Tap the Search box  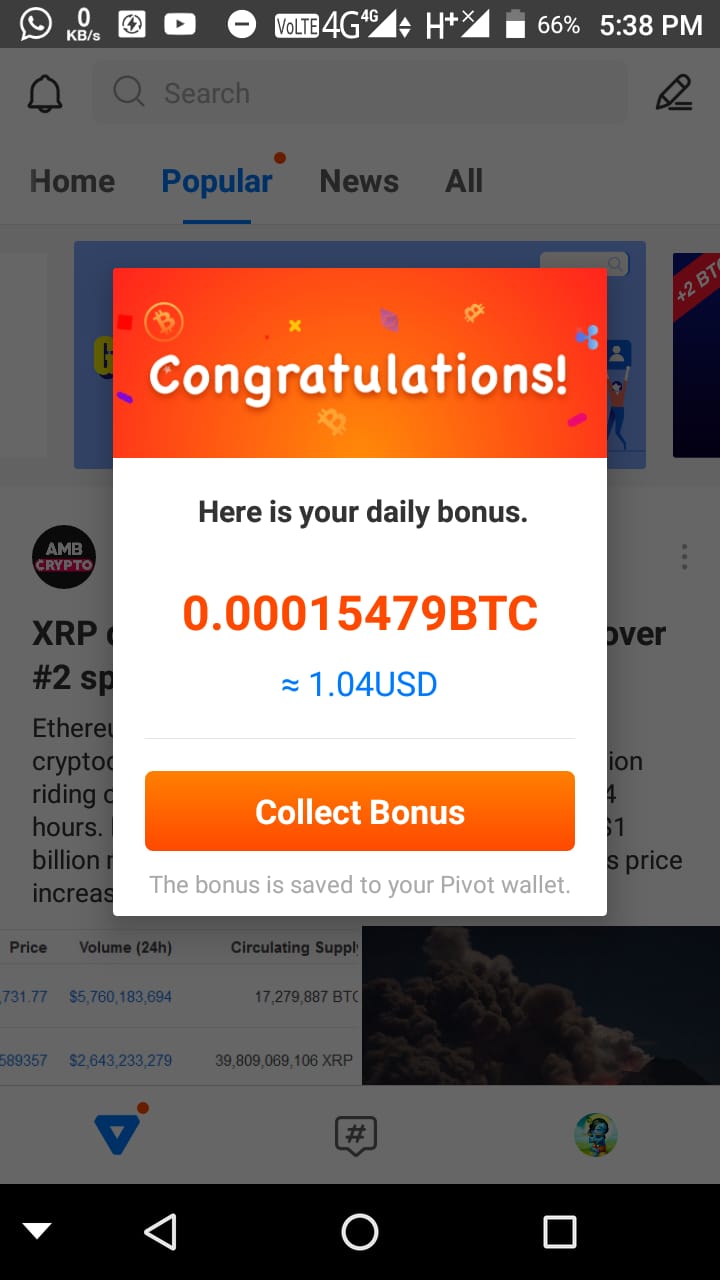360,93
